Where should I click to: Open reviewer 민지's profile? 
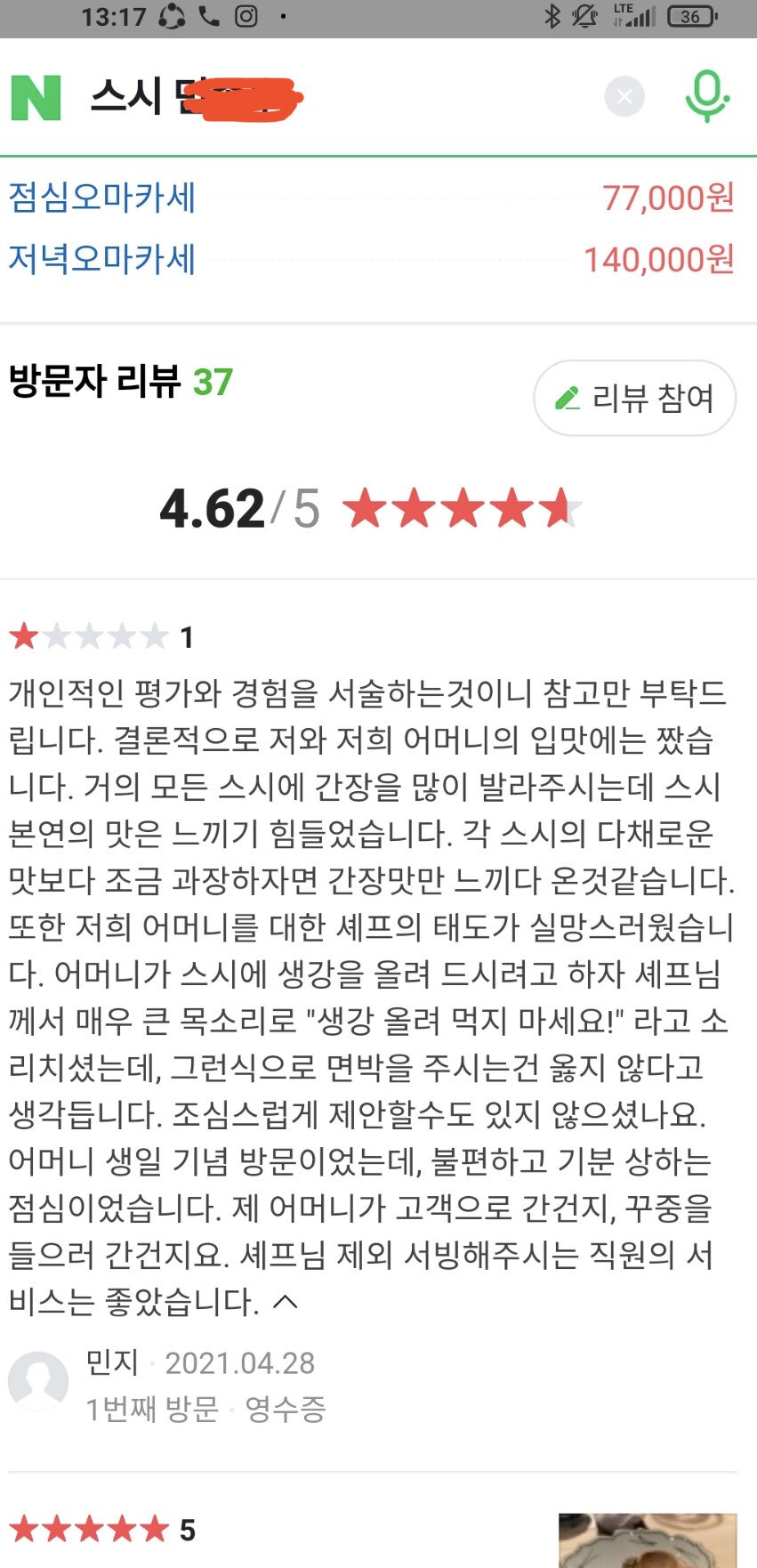point(39,1382)
